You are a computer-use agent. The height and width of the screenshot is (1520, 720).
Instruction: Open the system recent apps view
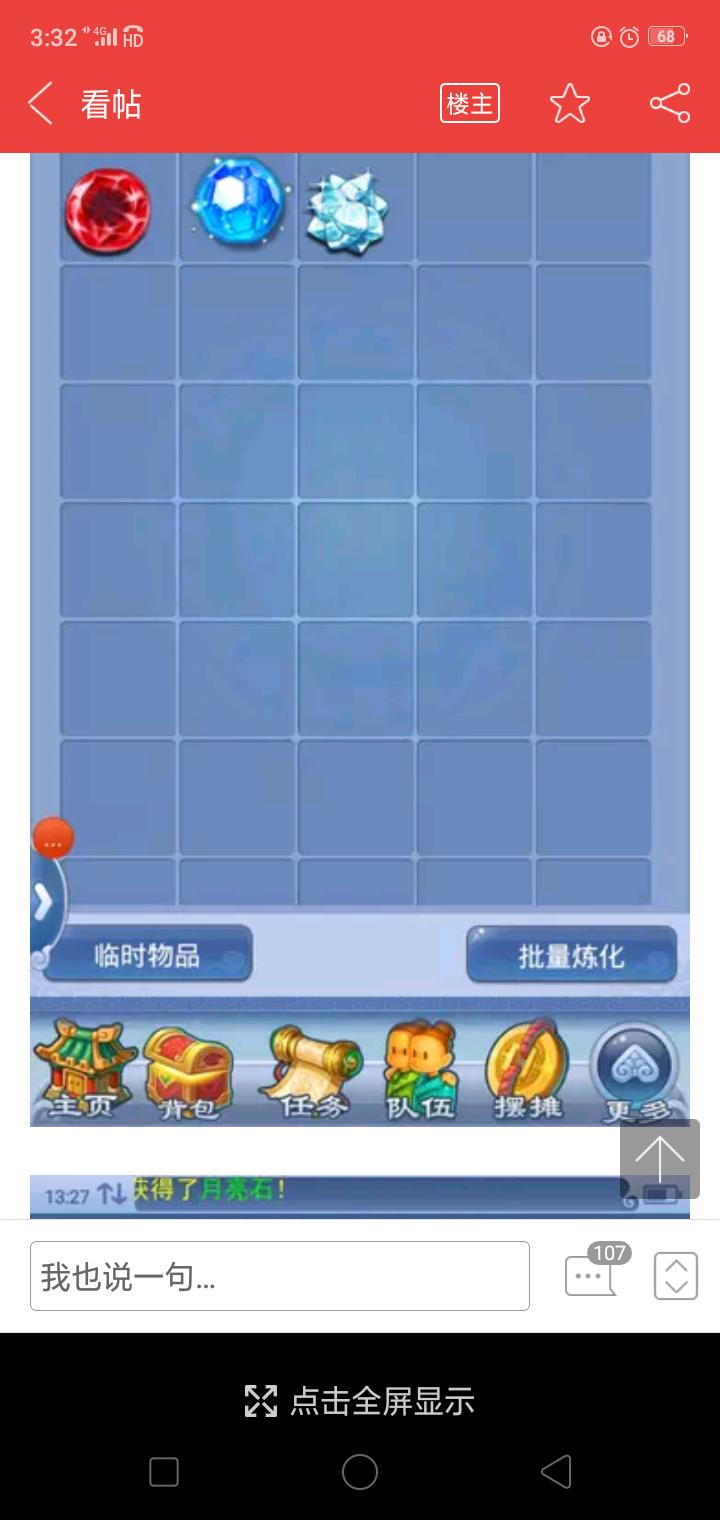coord(164,1472)
